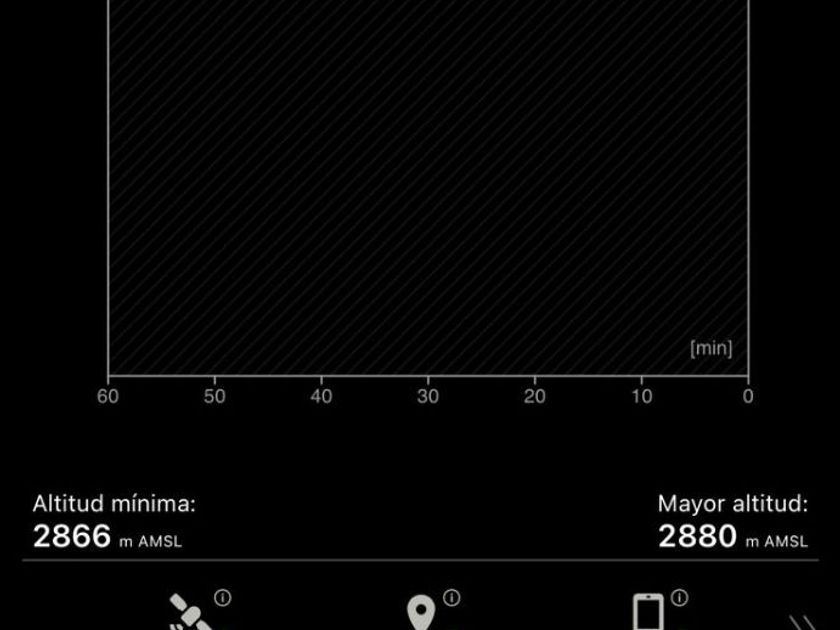Open info for the location pin source

[452, 597]
